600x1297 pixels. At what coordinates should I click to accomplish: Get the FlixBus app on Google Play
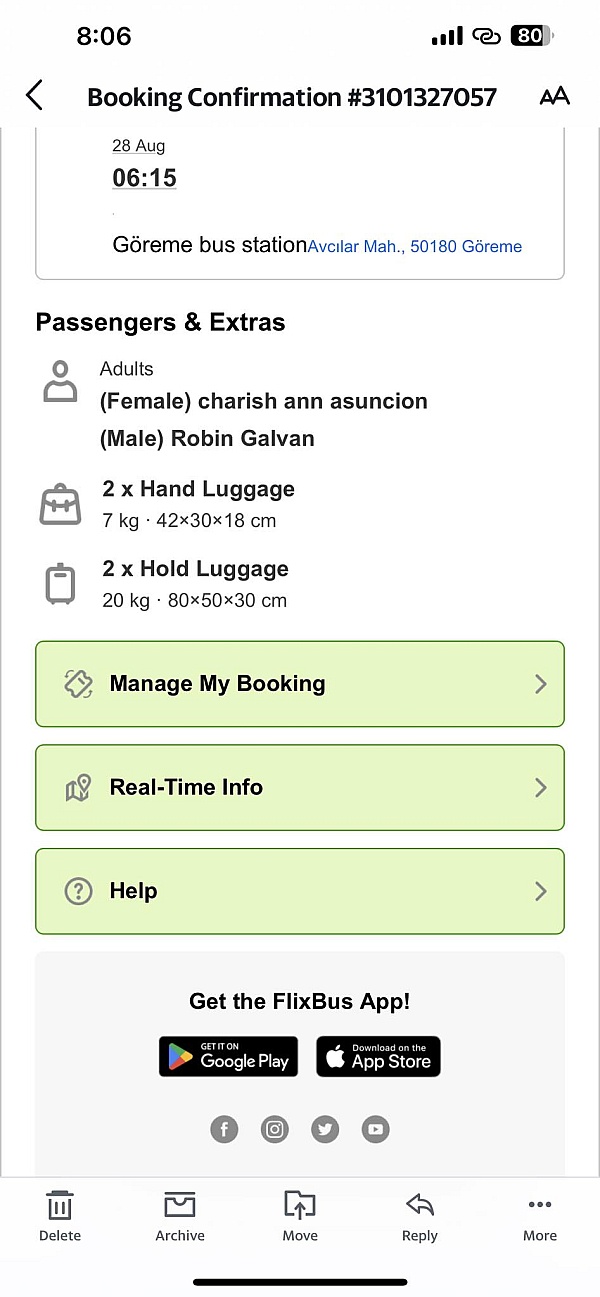pos(228,1057)
